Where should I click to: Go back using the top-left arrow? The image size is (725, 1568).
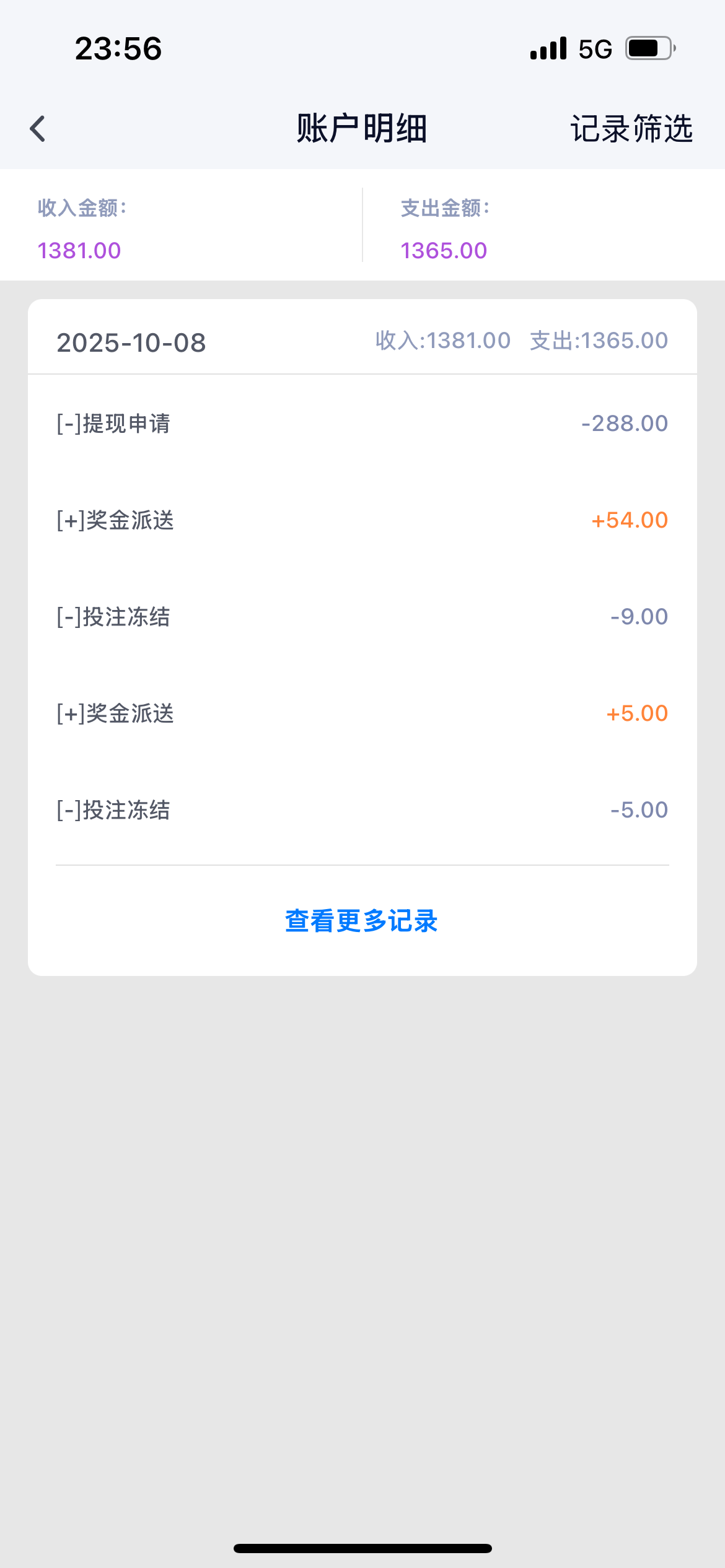pyautogui.click(x=38, y=129)
